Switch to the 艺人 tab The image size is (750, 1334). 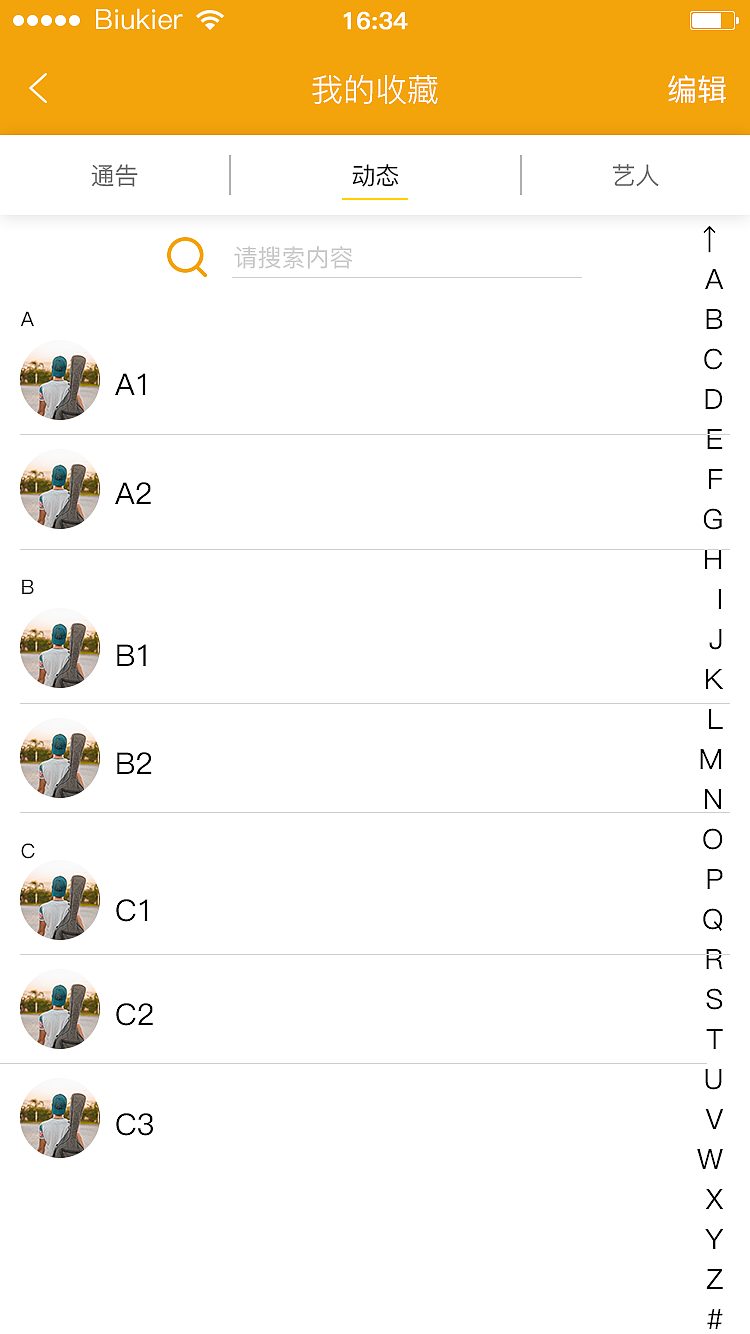pyautogui.click(x=635, y=176)
